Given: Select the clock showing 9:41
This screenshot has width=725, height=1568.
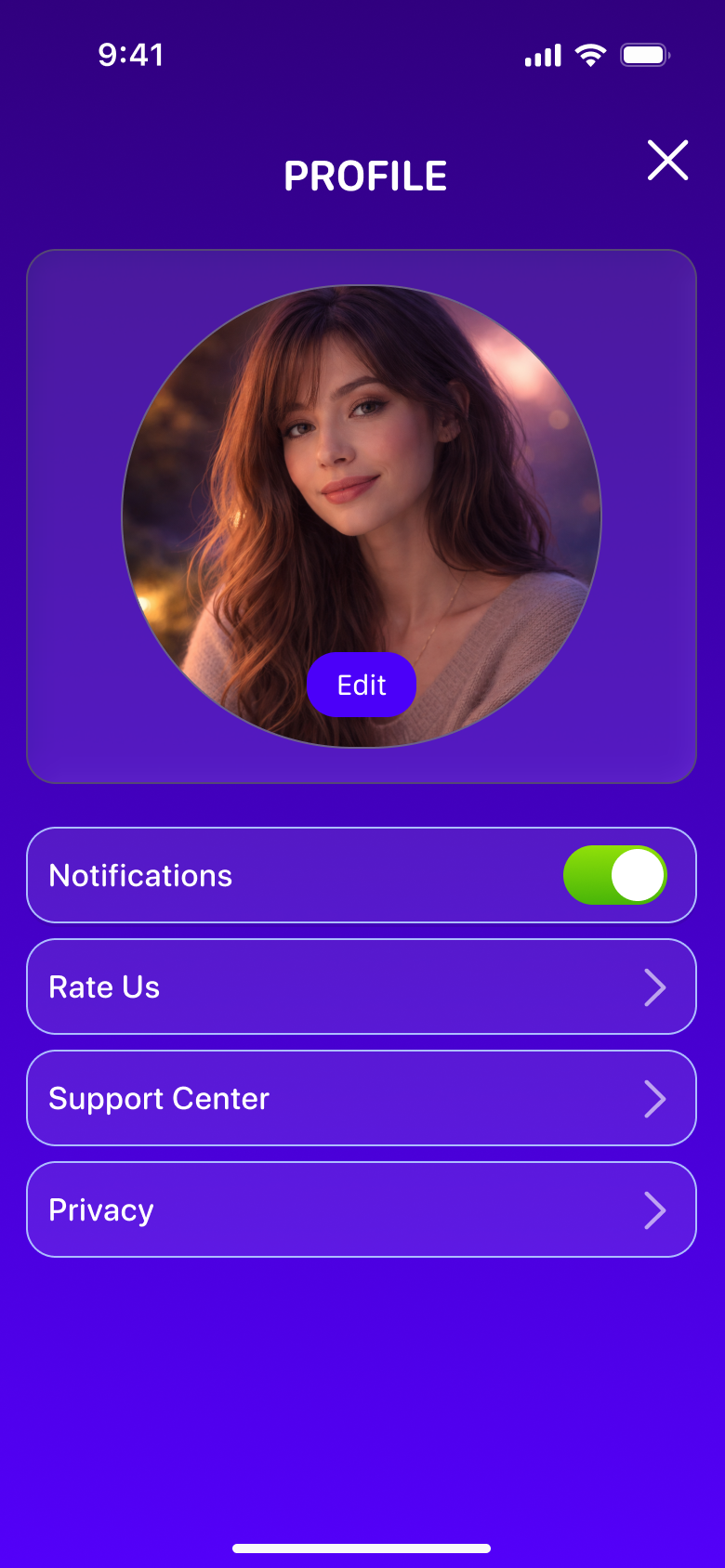Looking at the screenshot, I should pyautogui.click(x=132, y=55).
